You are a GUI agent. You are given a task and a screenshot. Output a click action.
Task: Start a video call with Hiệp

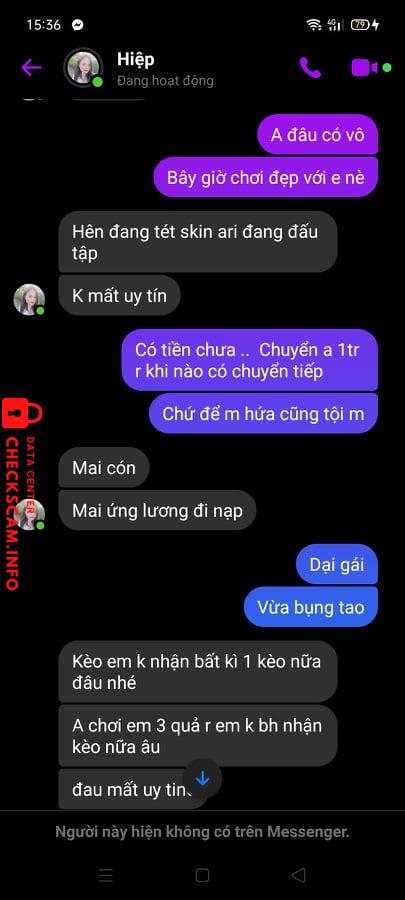(365, 68)
